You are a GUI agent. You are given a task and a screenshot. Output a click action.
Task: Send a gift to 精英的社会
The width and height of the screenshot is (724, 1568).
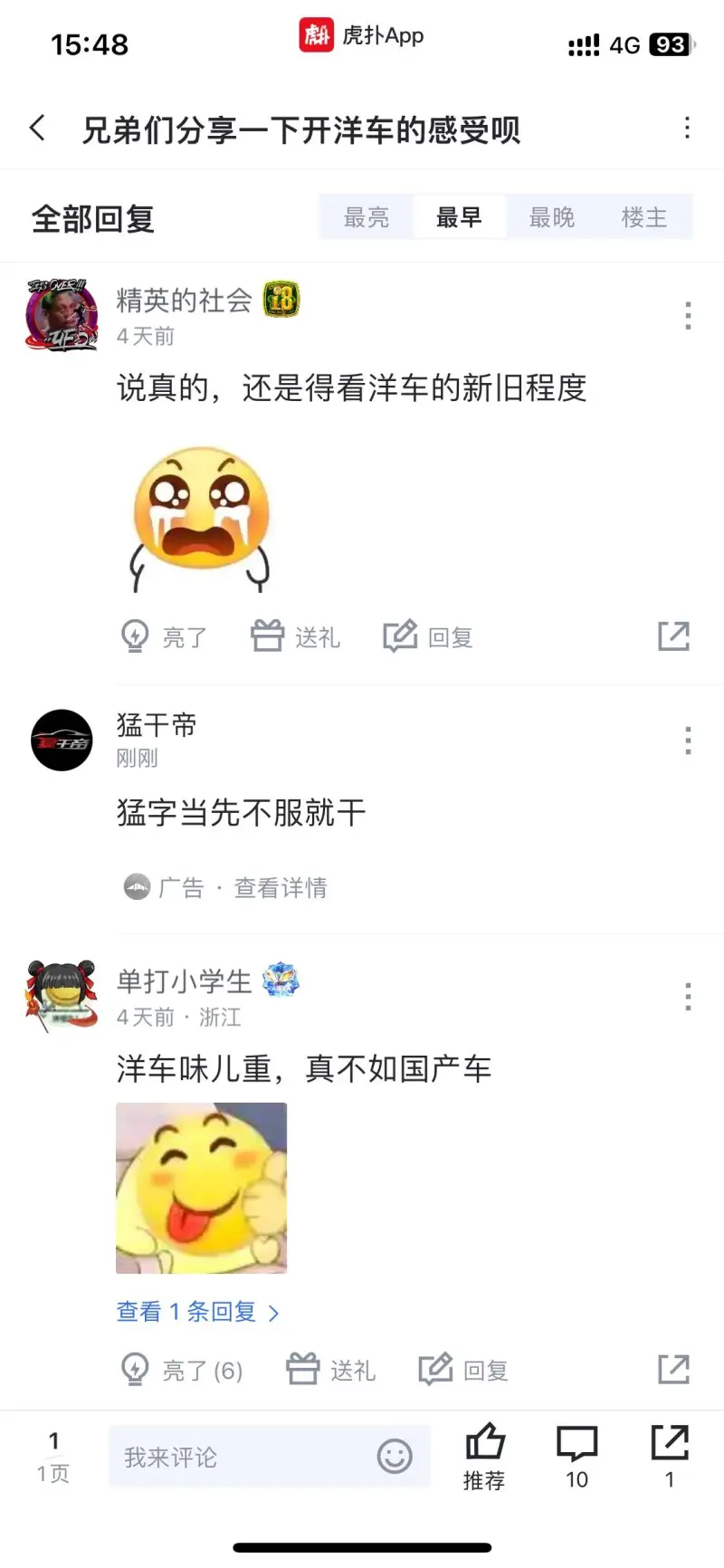pyautogui.click(x=295, y=637)
